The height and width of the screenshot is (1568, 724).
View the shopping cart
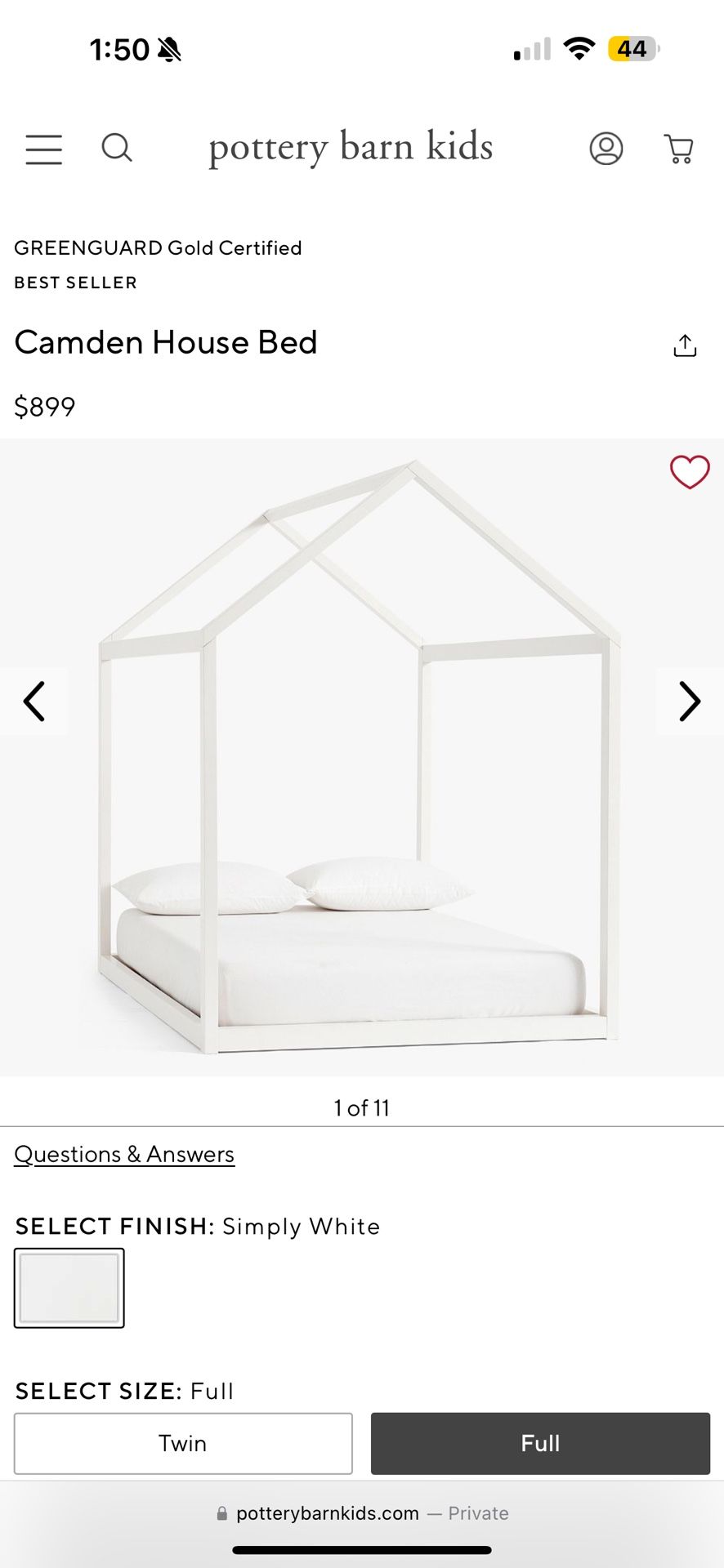click(x=679, y=149)
